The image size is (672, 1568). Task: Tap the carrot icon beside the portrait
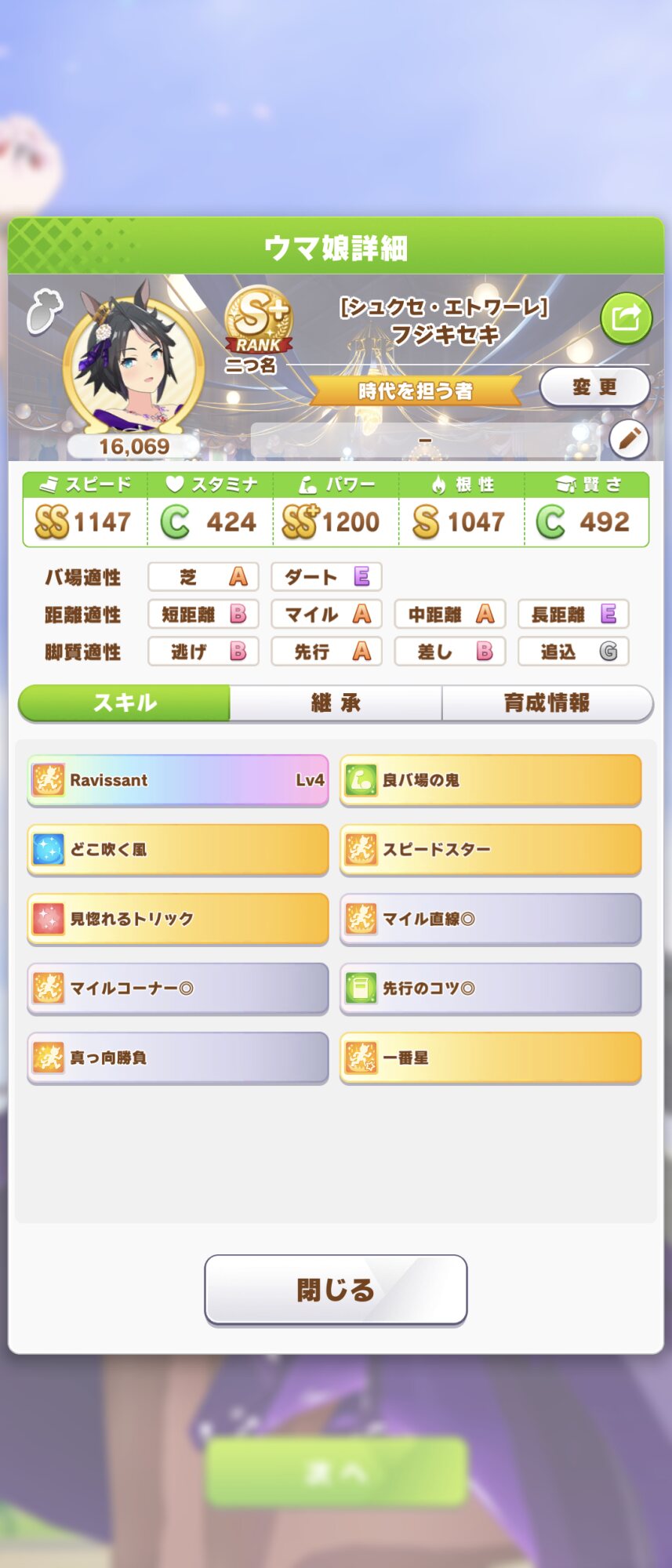pos(44,311)
